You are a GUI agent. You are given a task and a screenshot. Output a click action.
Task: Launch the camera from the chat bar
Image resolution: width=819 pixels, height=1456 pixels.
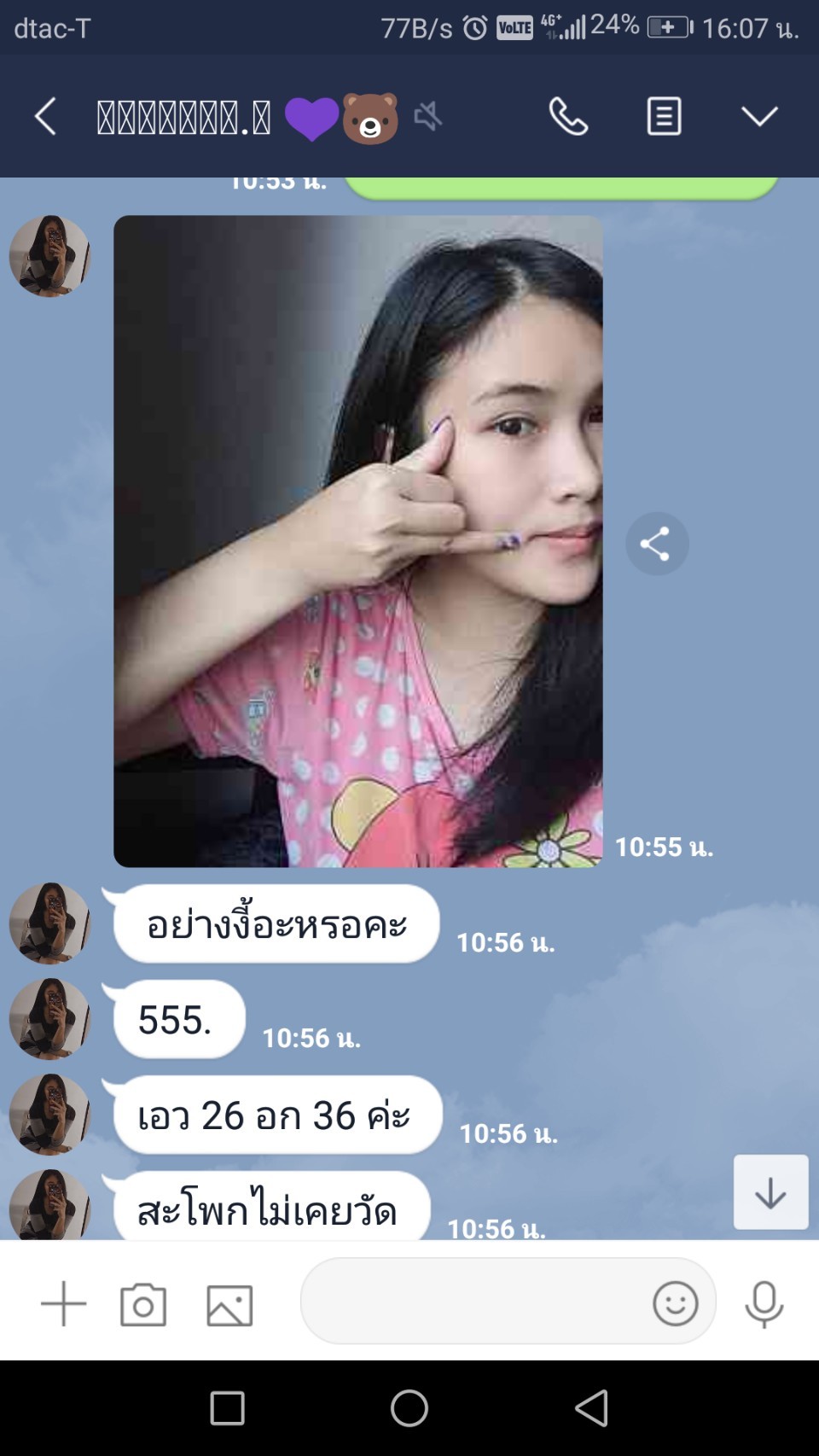click(x=143, y=1304)
